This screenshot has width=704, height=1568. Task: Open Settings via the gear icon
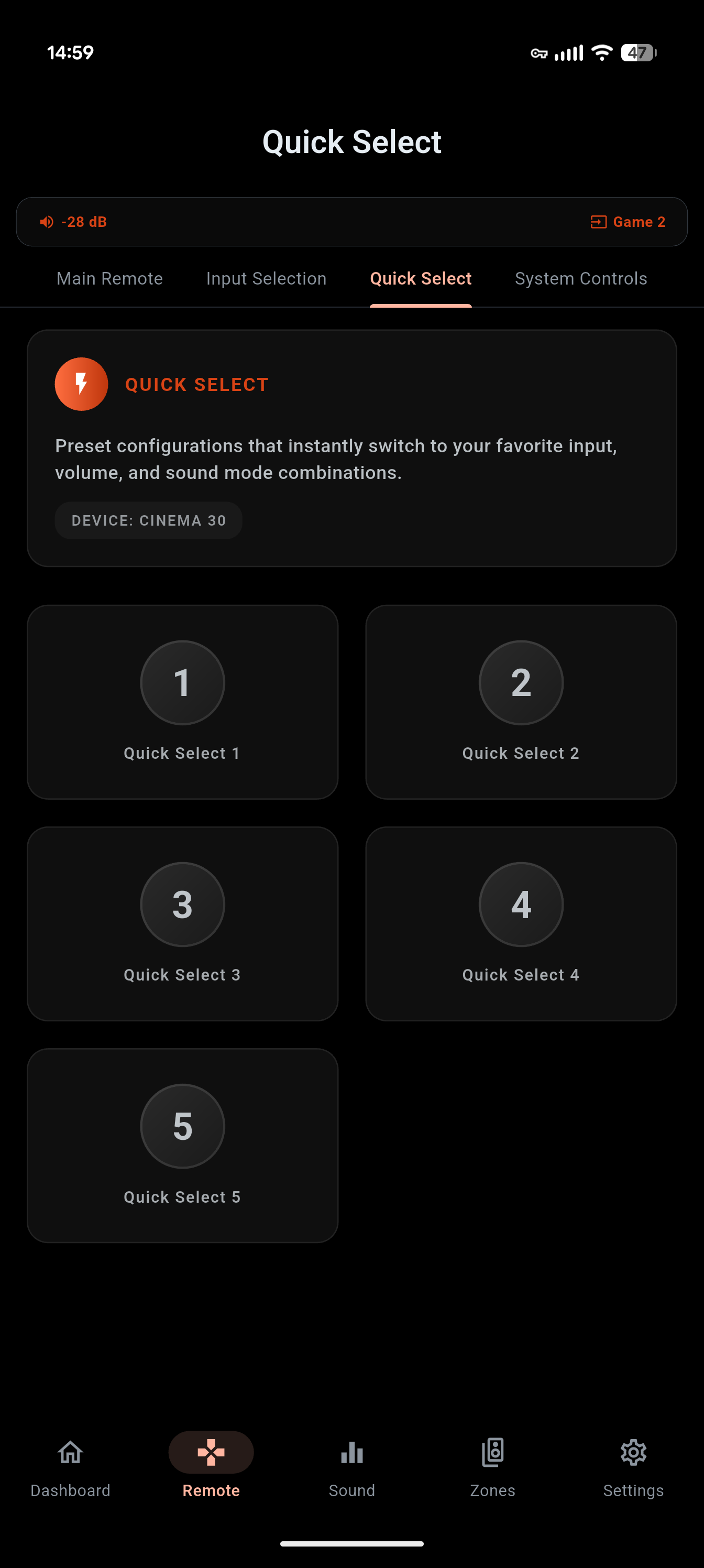[x=633, y=1453]
